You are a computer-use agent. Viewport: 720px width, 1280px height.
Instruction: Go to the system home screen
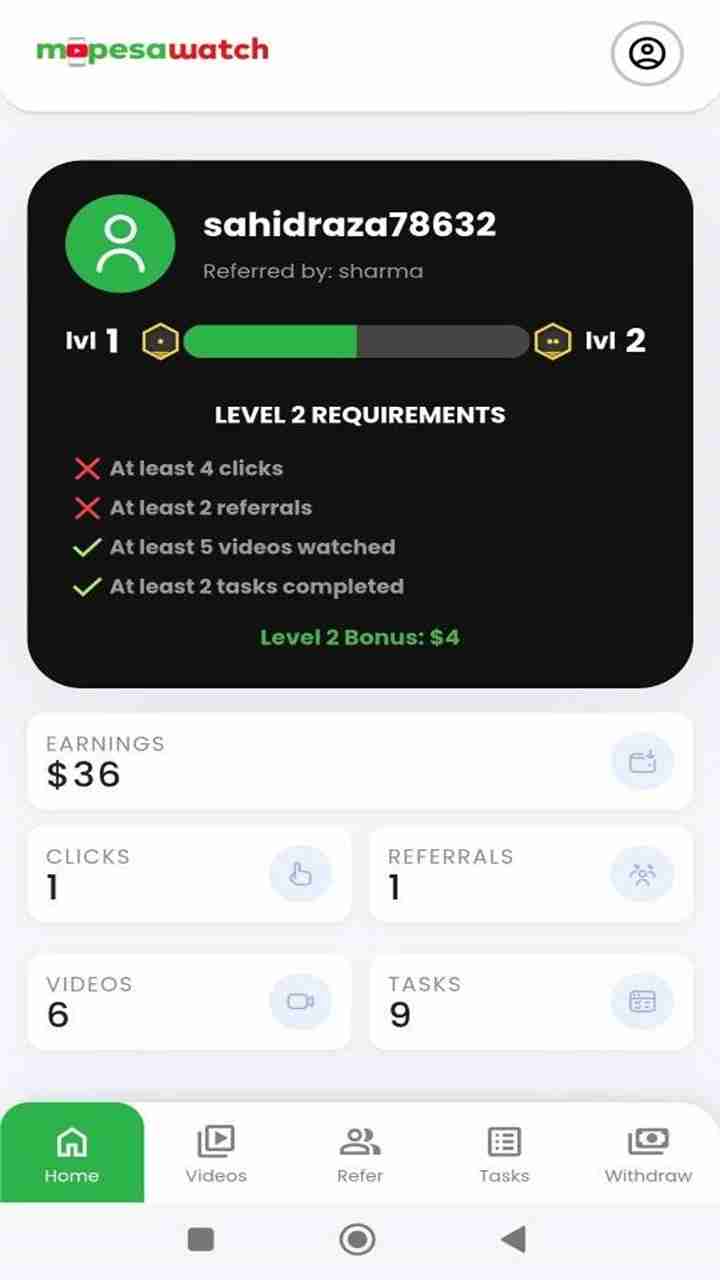357,1240
